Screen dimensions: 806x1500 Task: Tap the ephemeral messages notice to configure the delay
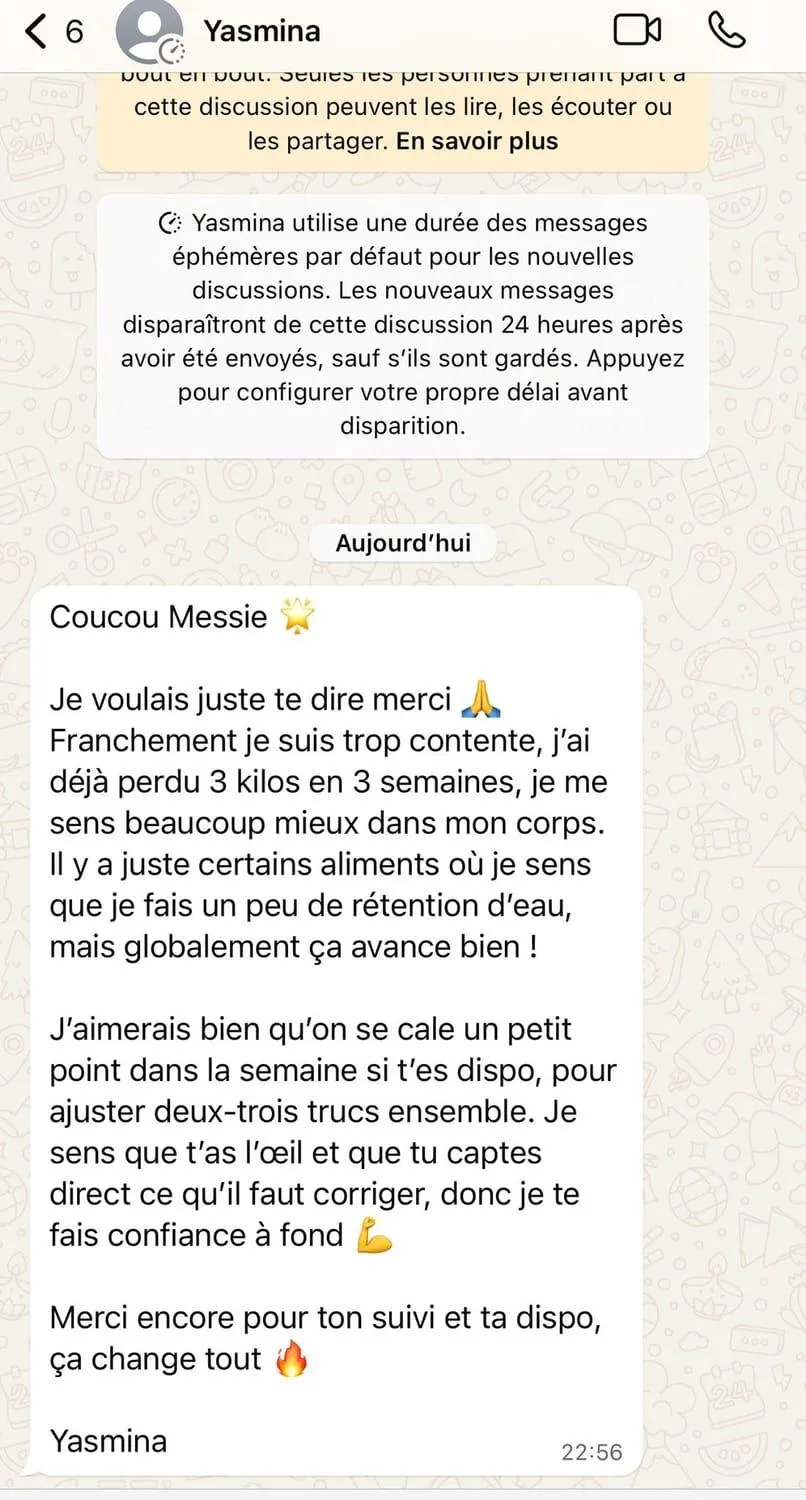click(403, 324)
